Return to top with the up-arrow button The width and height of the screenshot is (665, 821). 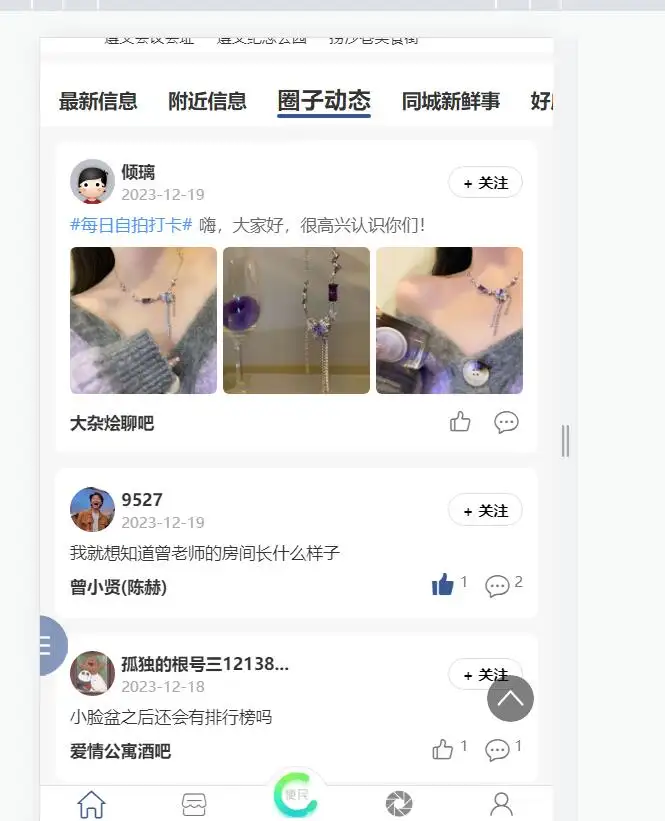pos(510,698)
